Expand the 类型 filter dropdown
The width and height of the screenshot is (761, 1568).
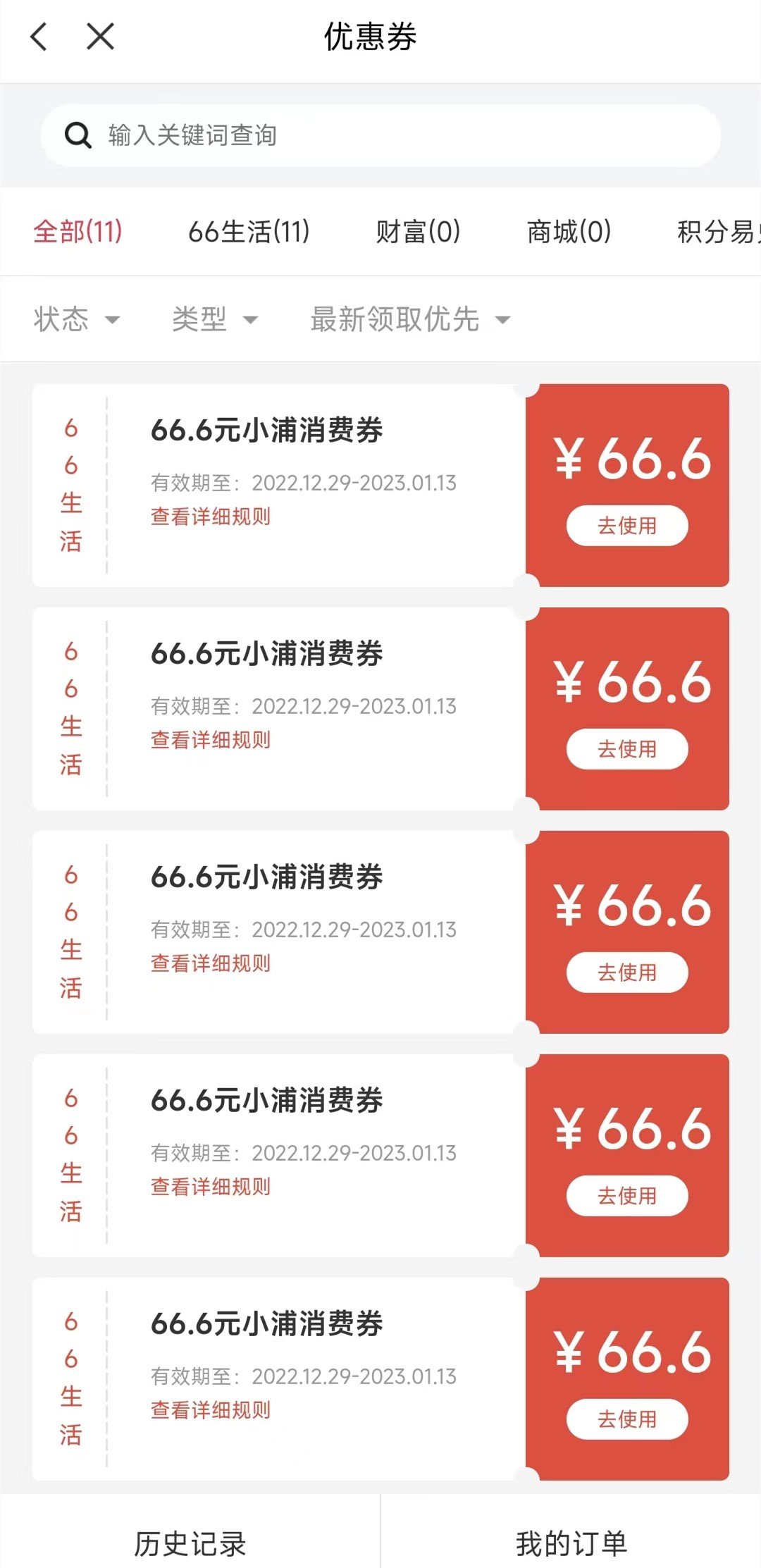point(215,319)
